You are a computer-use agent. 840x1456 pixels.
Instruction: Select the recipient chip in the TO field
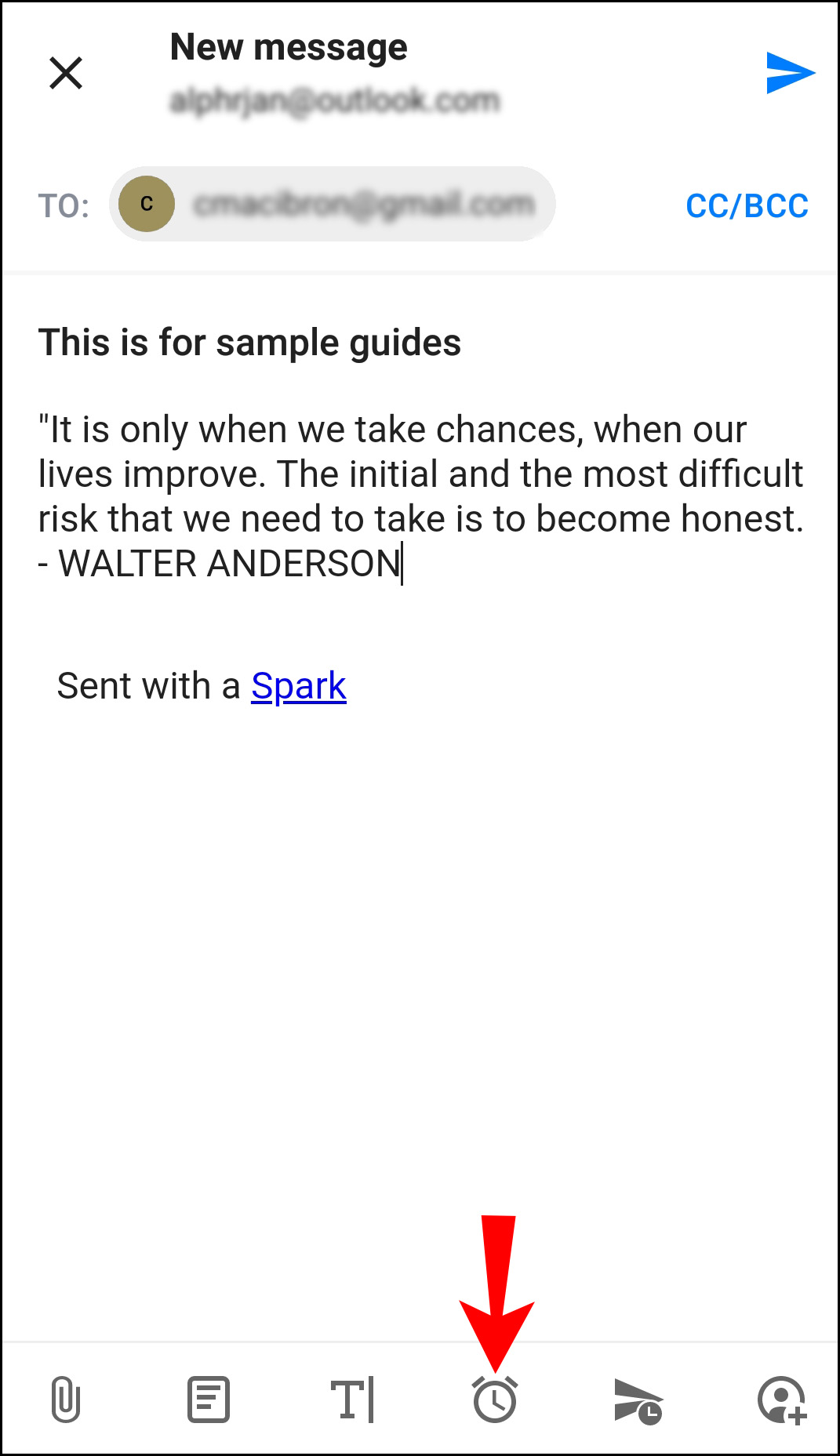coord(333,204)
